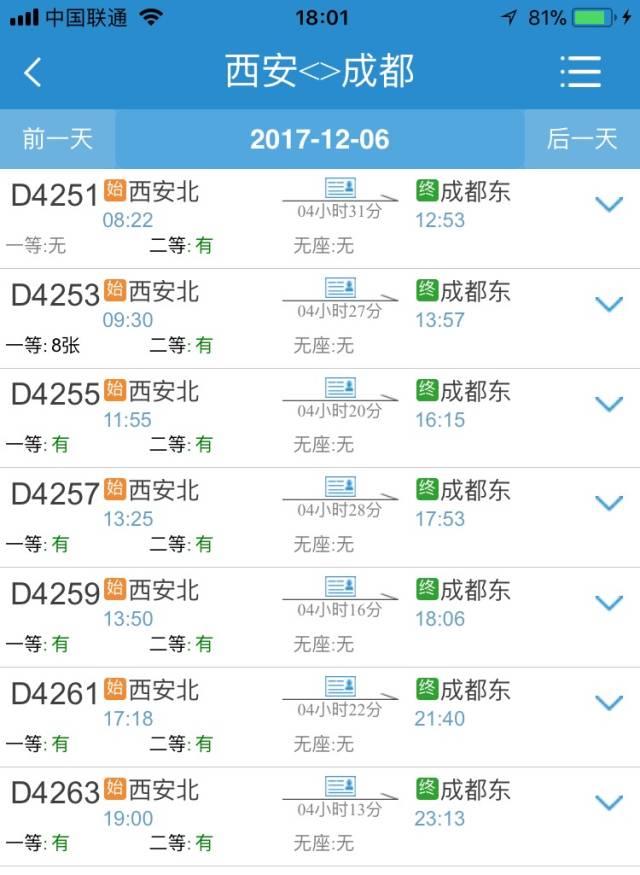Viewport: 640px width, 875px height.
Task: Open the date picker showing 2017-12-06
Action: click(319, 139)
